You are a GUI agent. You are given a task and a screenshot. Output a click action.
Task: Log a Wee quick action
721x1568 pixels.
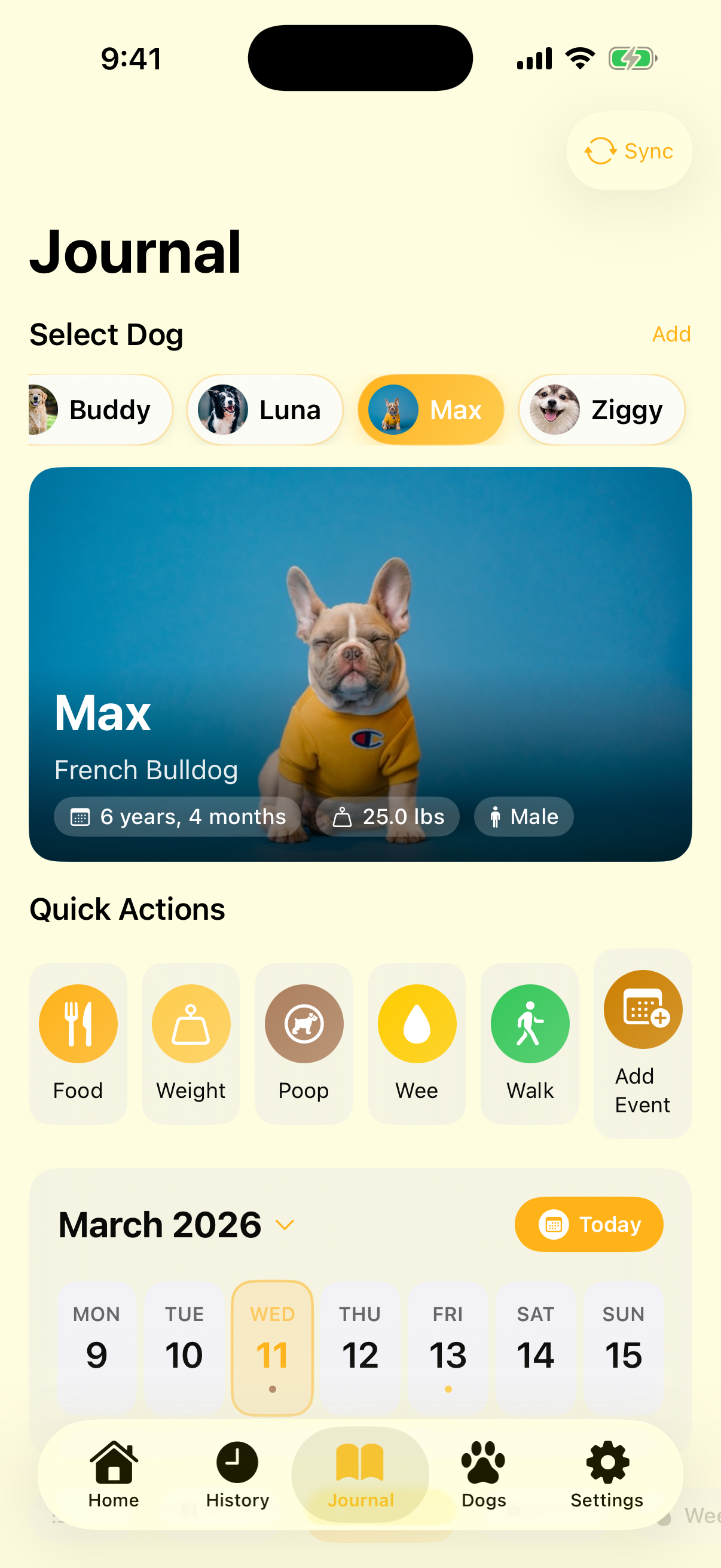tap(417, 1042)
